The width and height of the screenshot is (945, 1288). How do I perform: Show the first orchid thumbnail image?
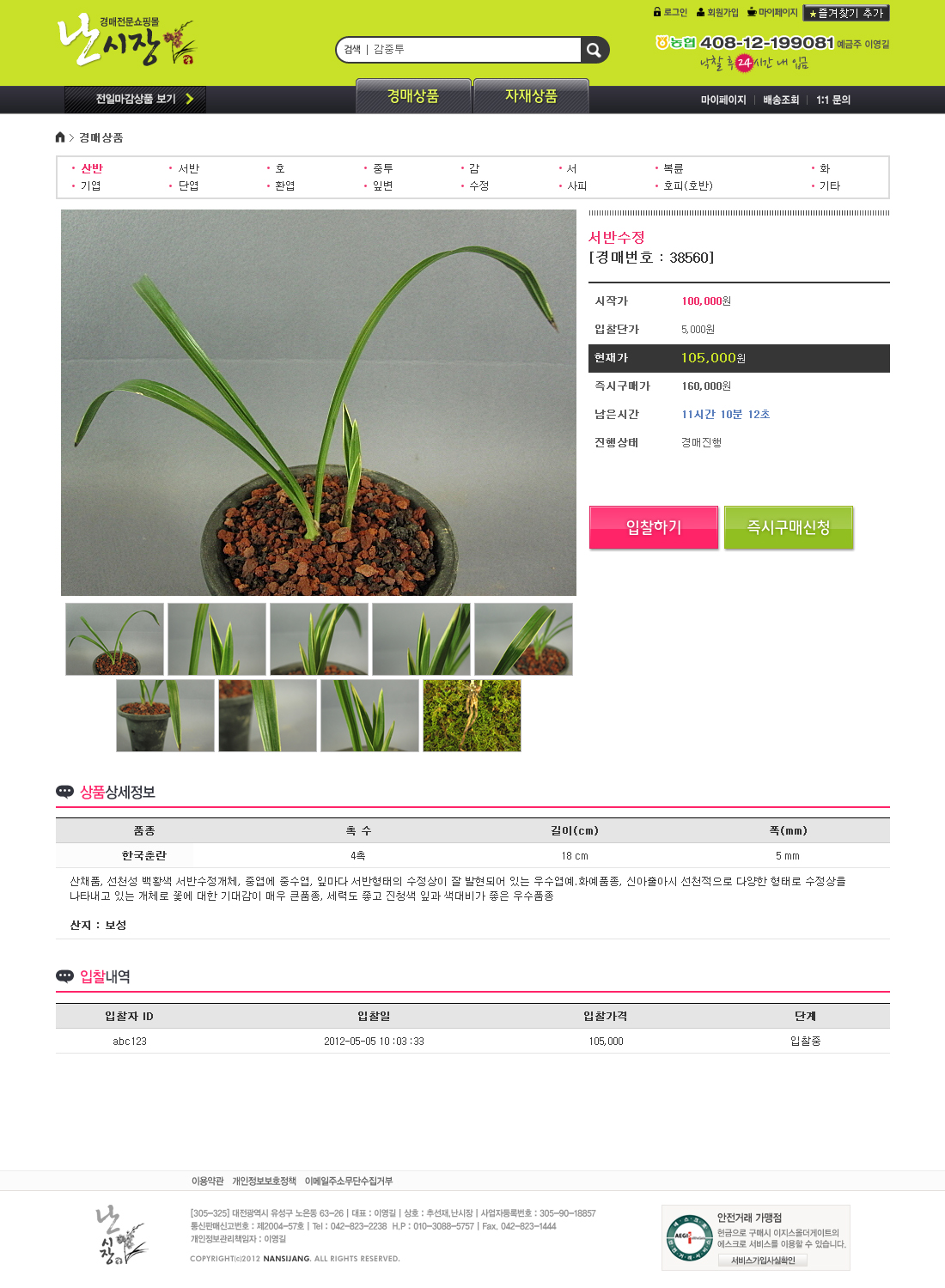click(x=114, y=639)
